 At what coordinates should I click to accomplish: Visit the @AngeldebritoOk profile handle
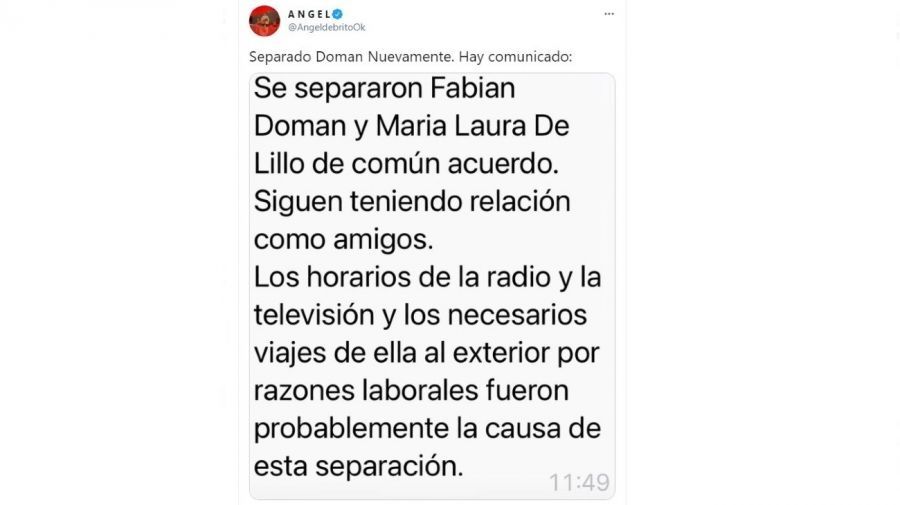tap(326, 27)
